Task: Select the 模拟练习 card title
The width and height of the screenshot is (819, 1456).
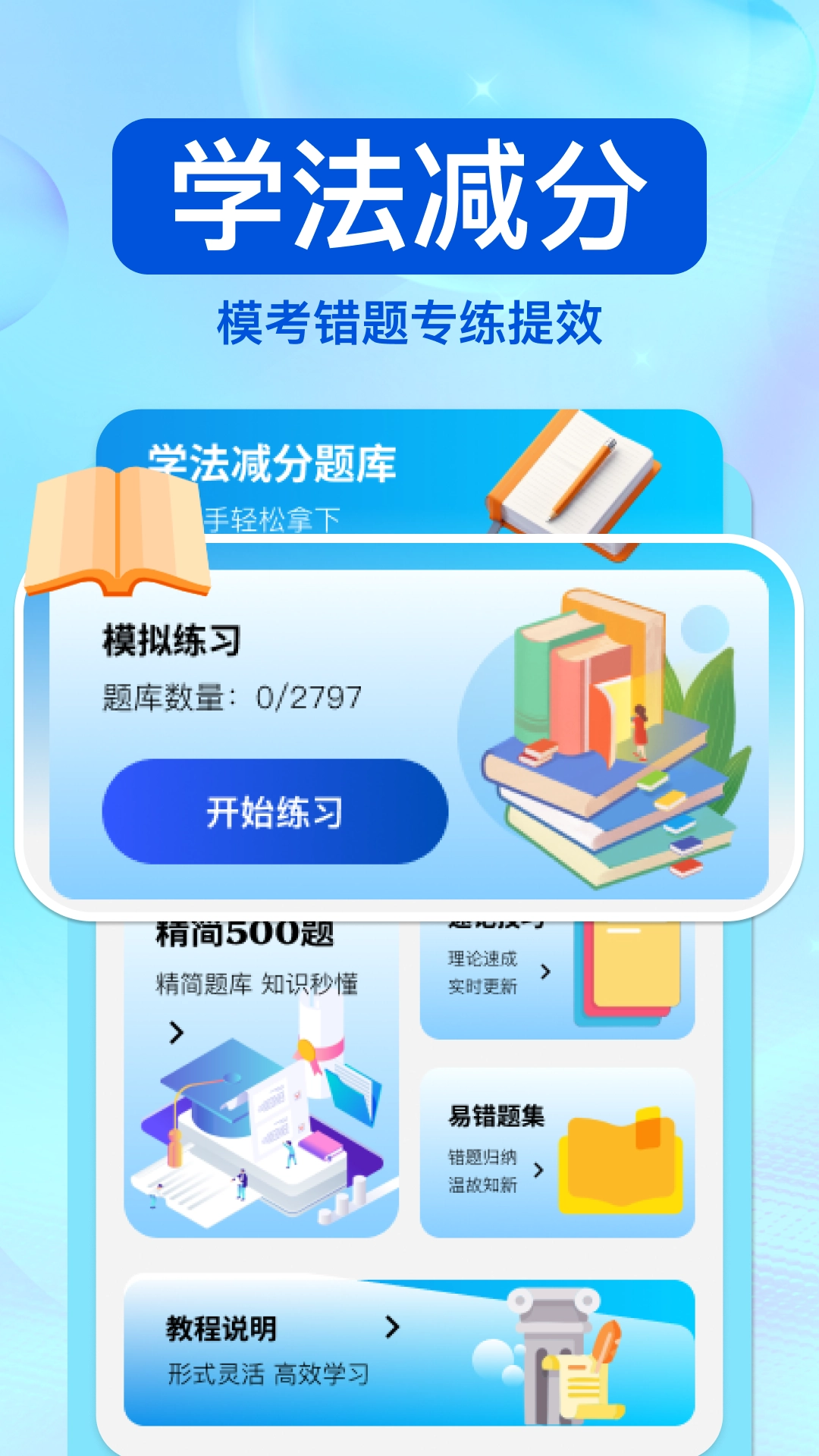Action: point(171,641)
